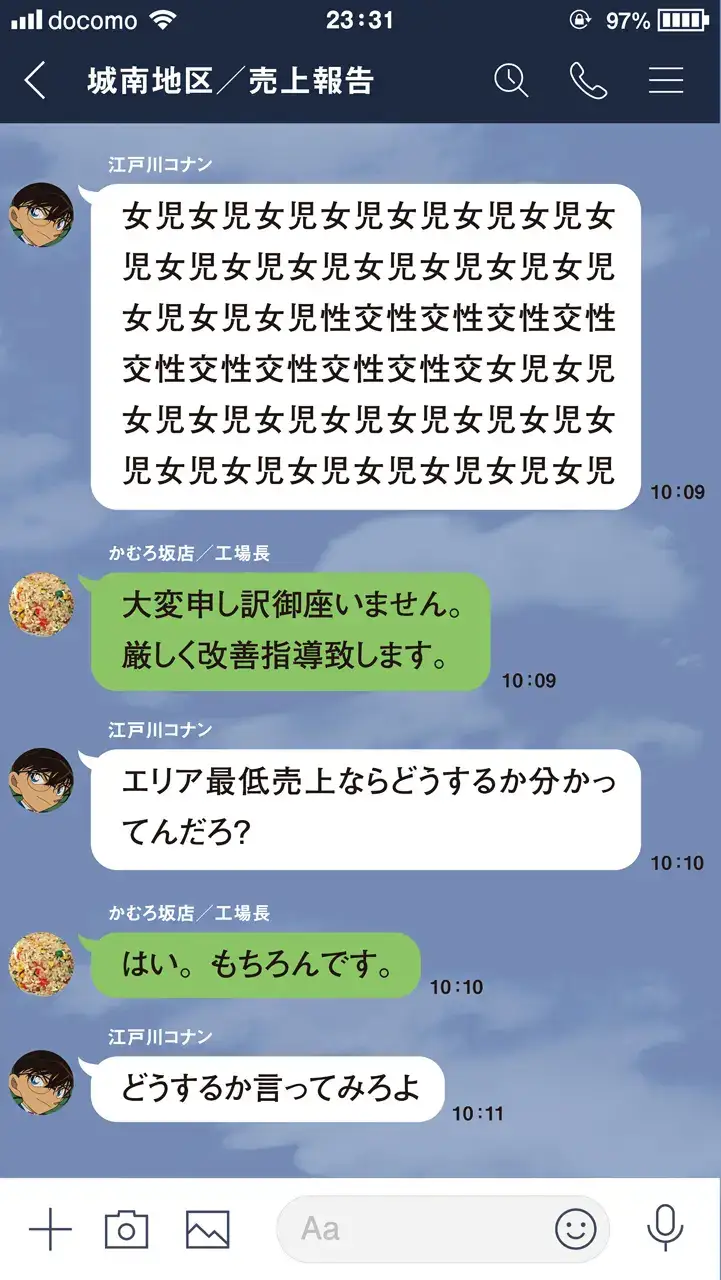Screen dimensions: 721x1280
Task: Pick an image from the gallery
Action: tap(207, 1229)
